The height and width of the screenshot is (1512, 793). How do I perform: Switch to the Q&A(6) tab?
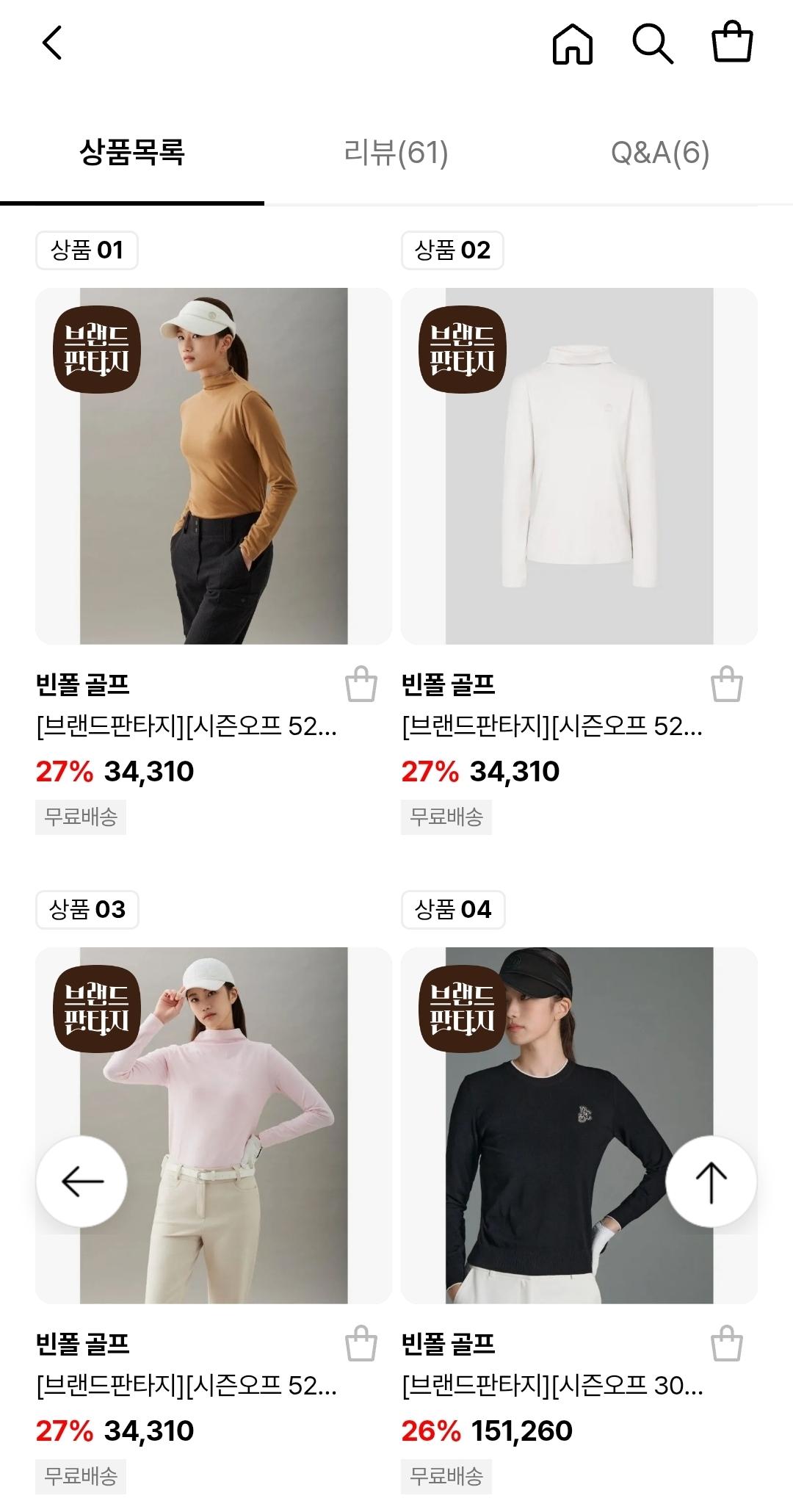659,153
